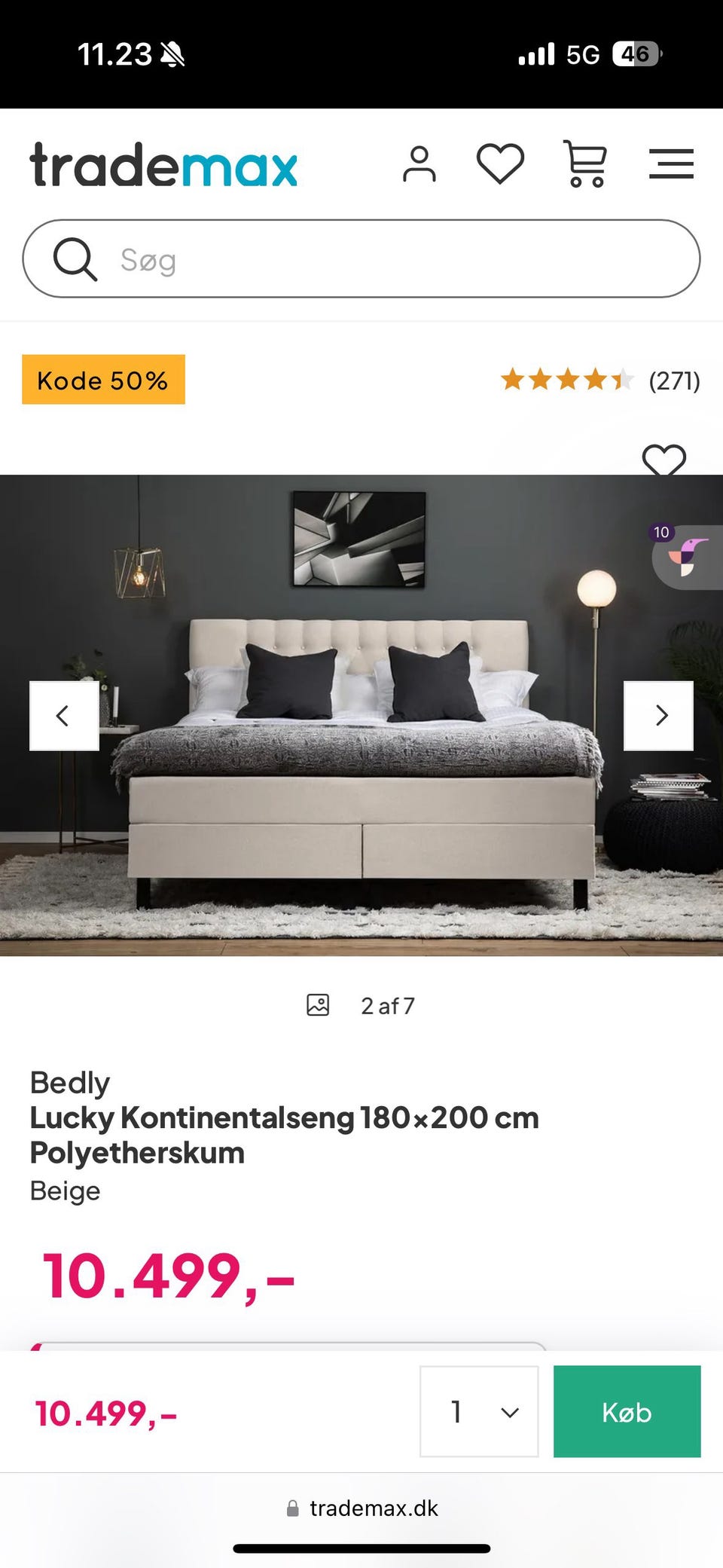
Task: Click the notifications muted bell in status bar
Action: pos(172,53)
